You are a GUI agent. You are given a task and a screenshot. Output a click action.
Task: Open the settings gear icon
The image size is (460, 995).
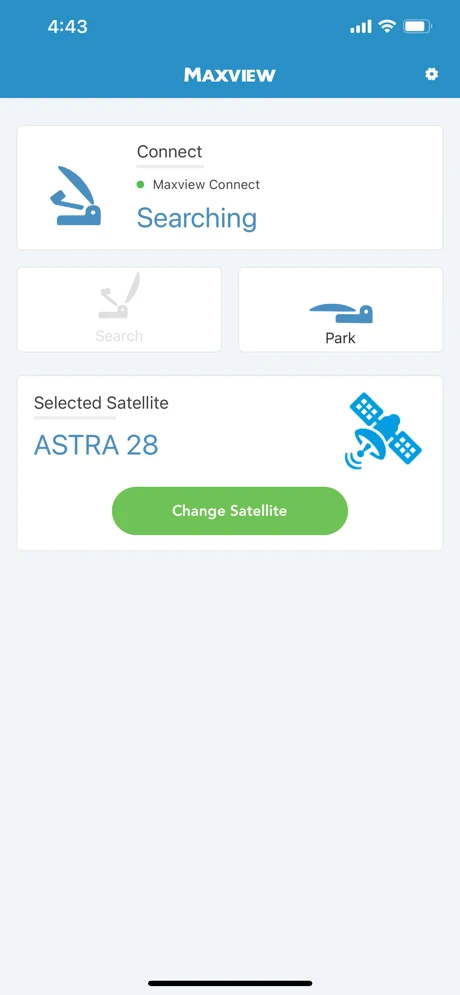(x=431, y=74)
